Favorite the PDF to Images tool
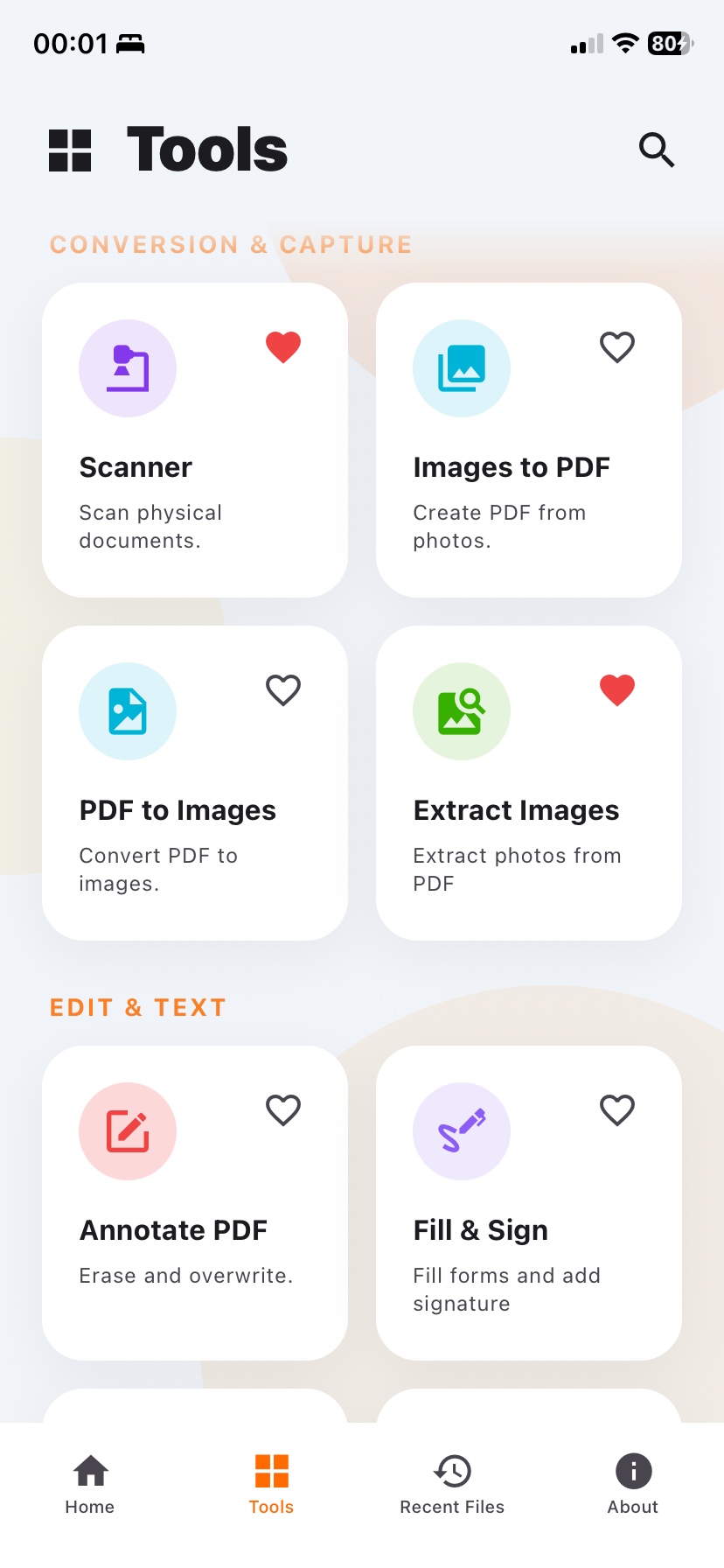This screenshot has width=724, height=1568. pyautogui.click(x=283, y=690)
